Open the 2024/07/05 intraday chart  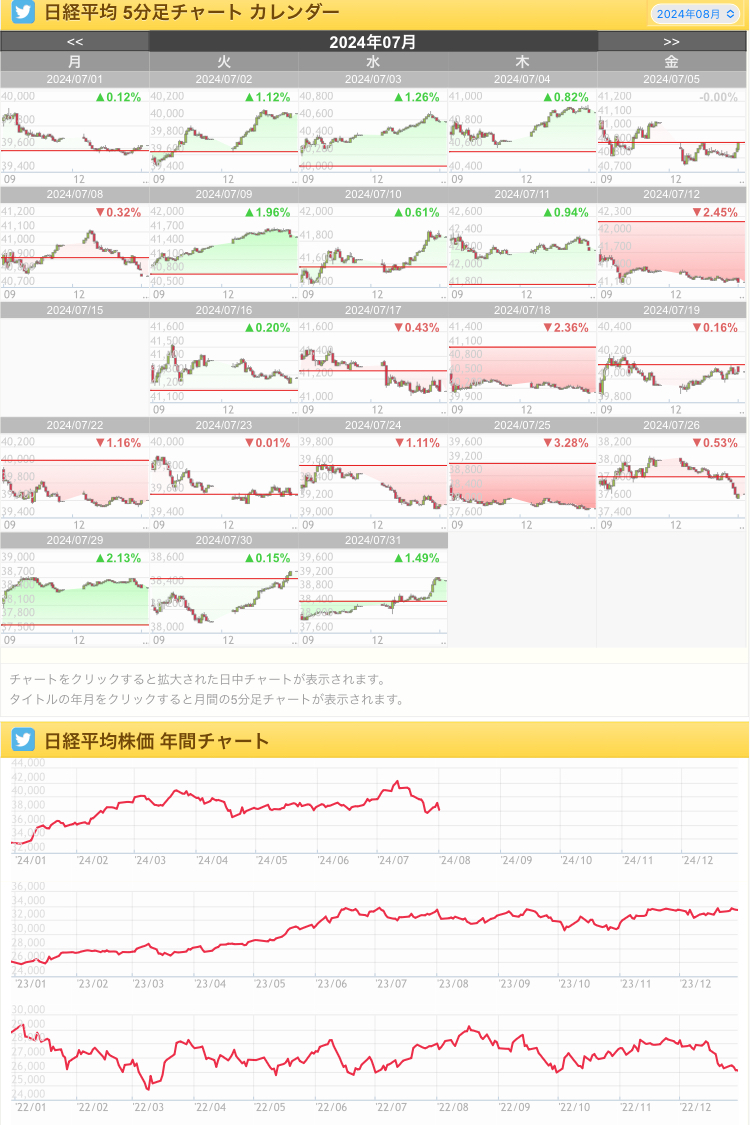(x=671, y=136)
